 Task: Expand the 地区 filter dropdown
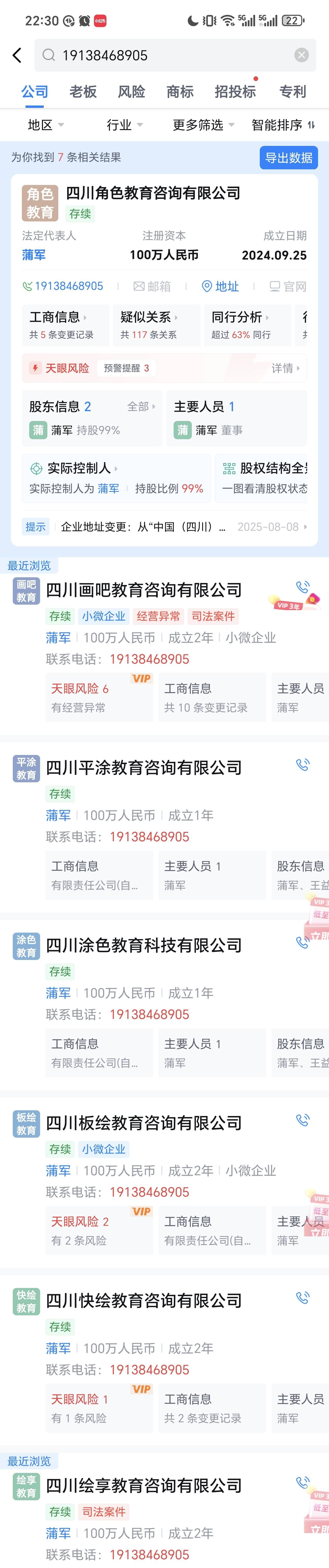coord(46,125)
